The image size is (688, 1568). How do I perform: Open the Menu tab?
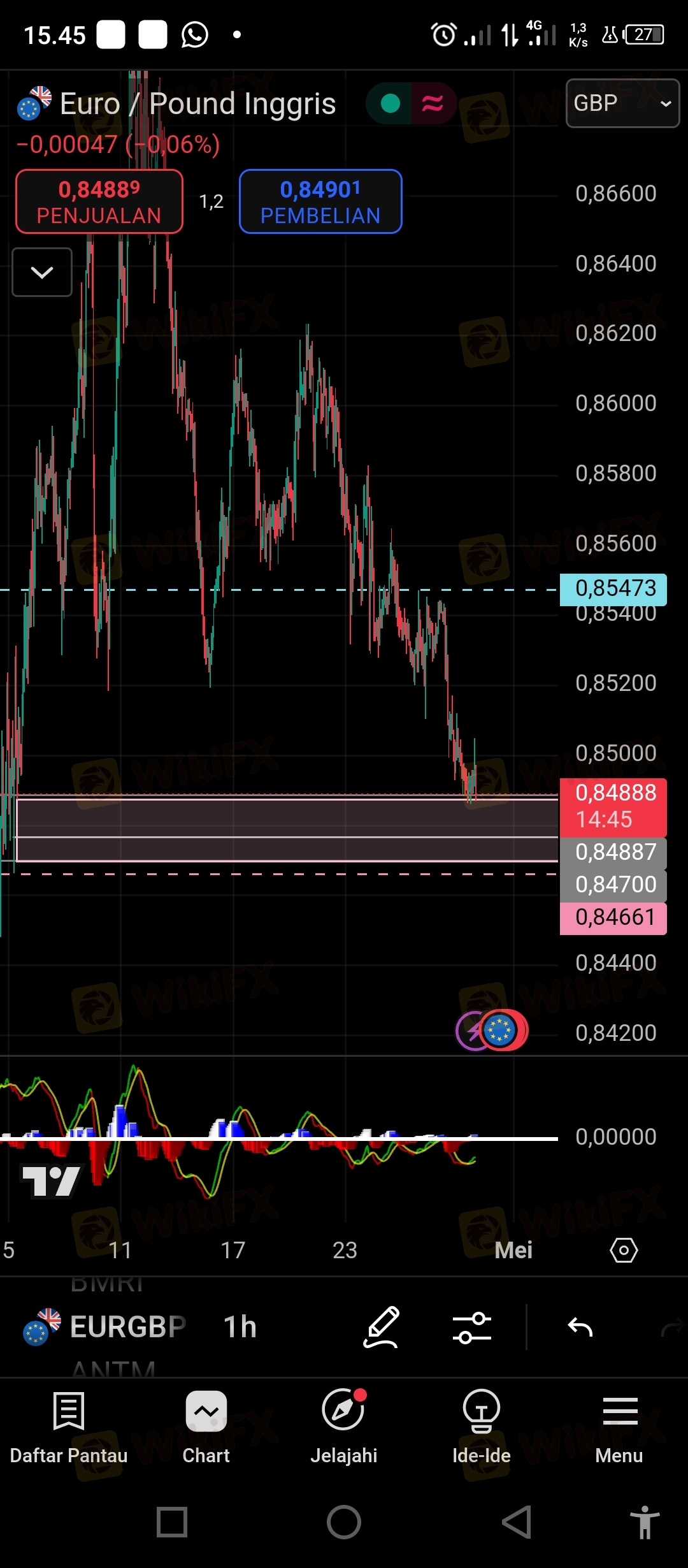(619, 1428)
